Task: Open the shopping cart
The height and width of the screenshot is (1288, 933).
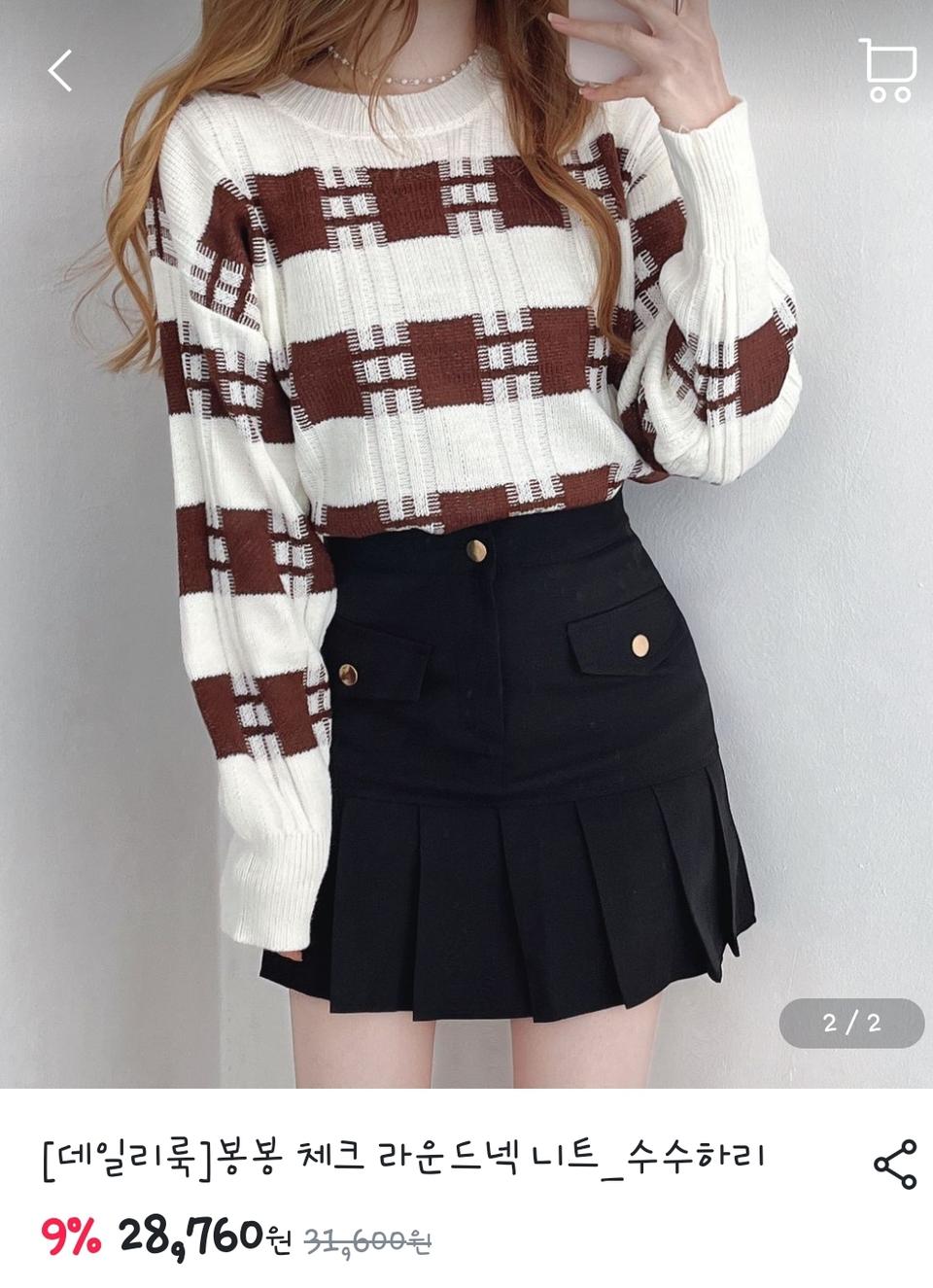Action: (x=887, y=70)
